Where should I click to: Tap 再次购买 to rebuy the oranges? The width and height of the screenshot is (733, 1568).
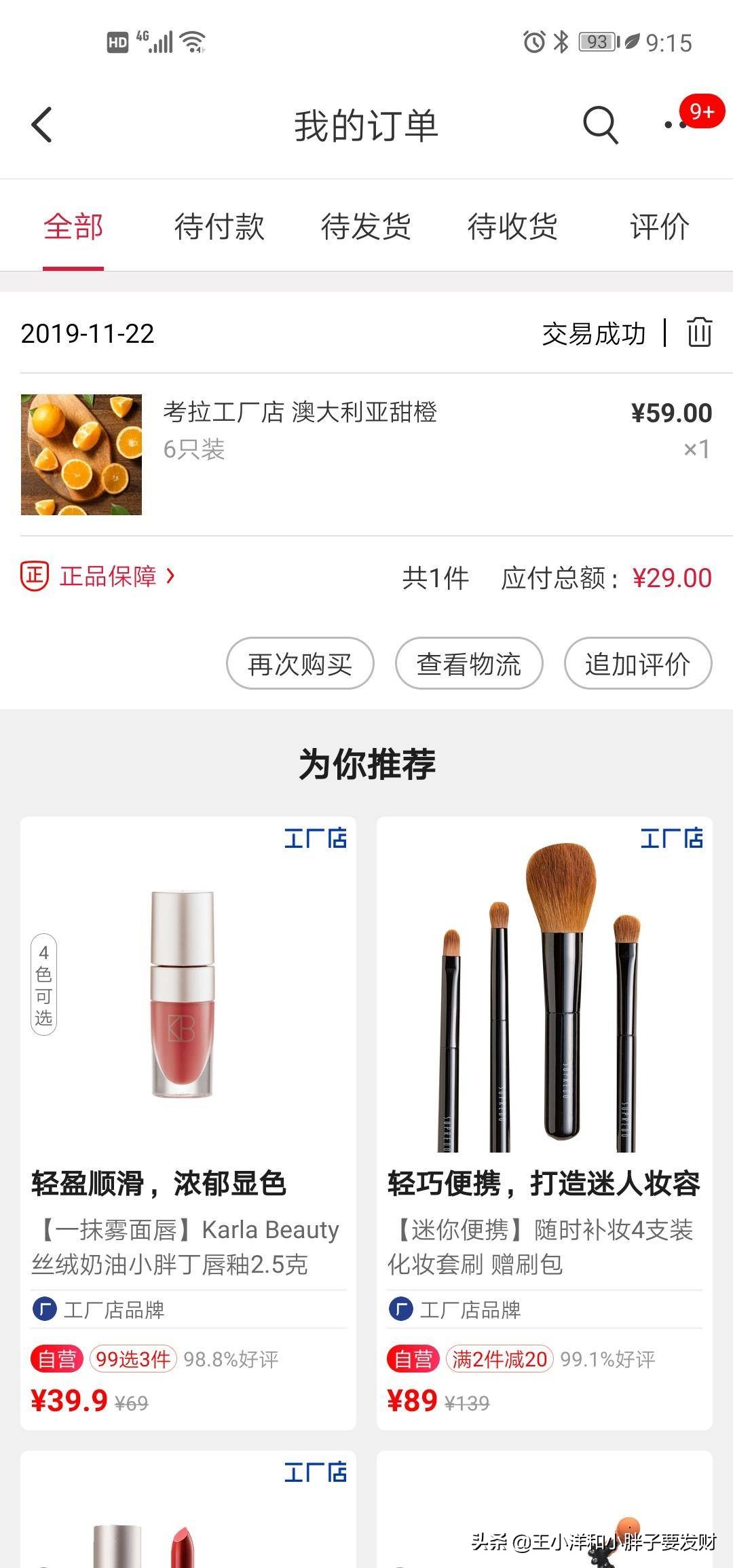(299, 664)
